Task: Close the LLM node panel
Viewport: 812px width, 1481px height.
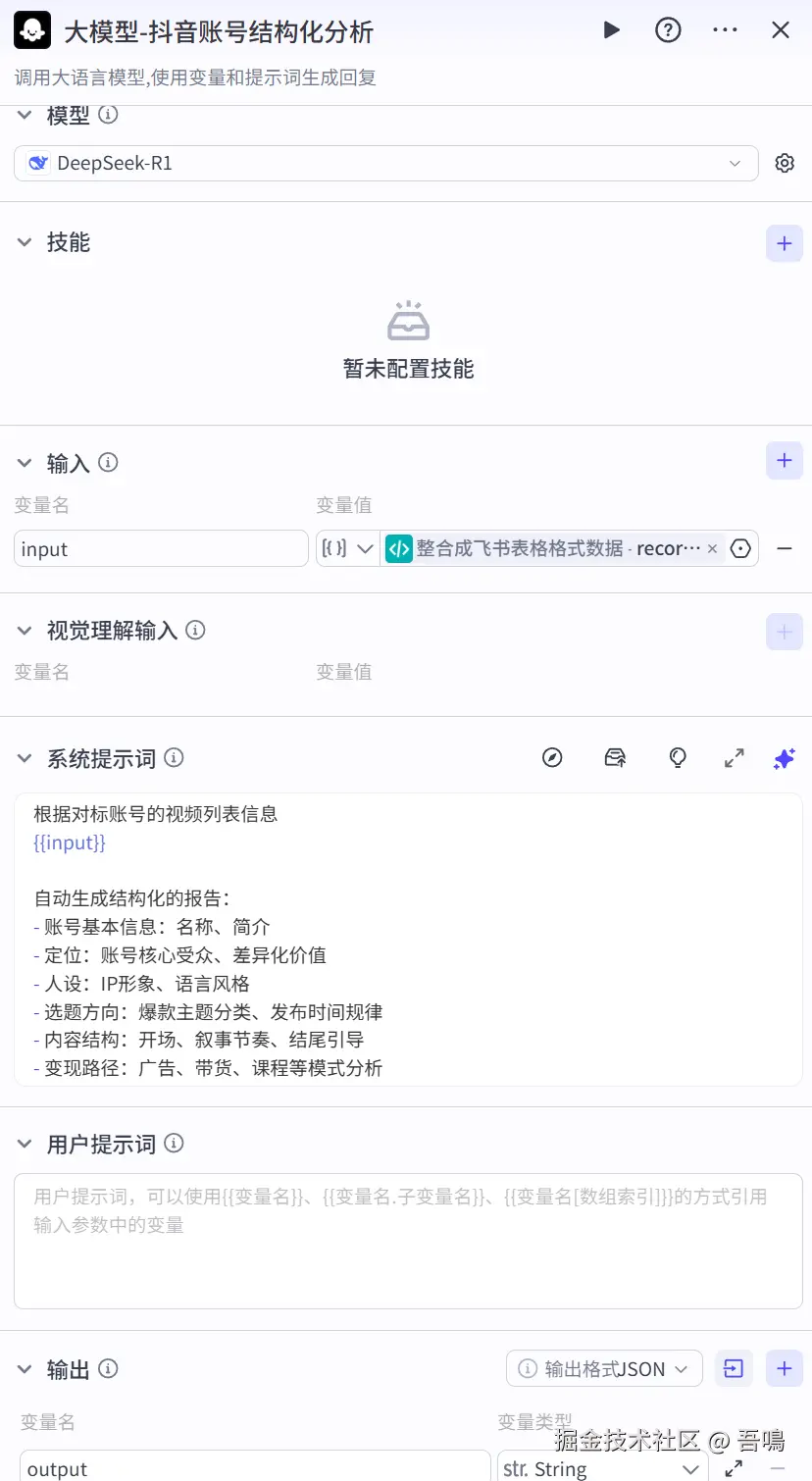Action: (781, 30)
